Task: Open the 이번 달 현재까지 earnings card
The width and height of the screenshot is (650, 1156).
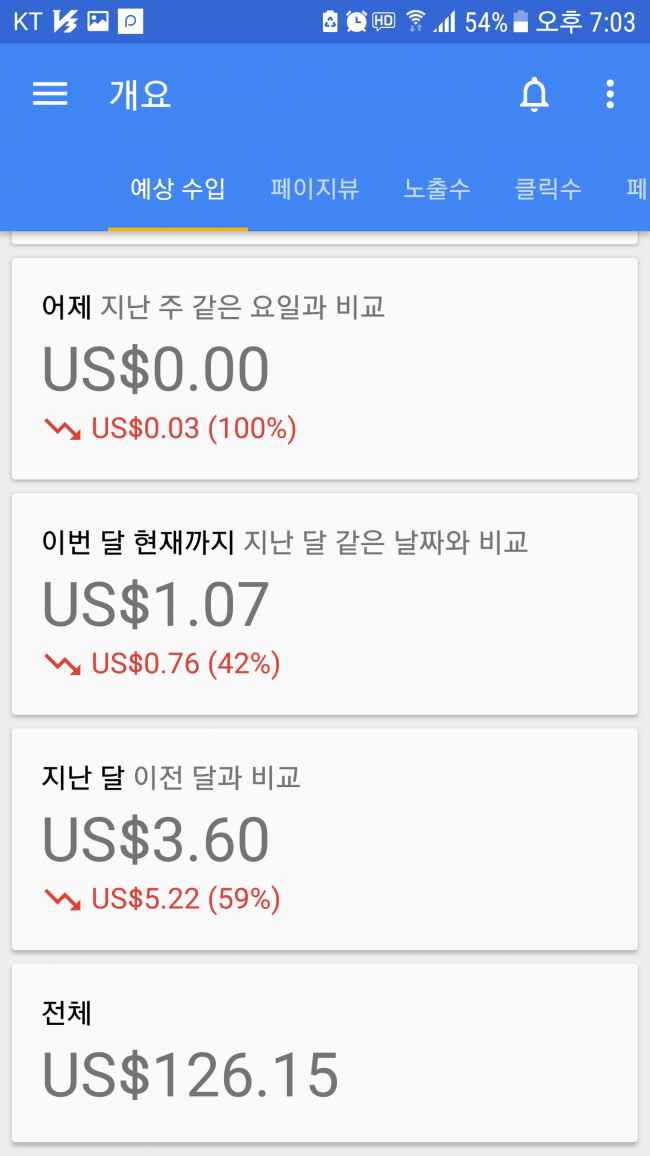Action: [324, 603]
